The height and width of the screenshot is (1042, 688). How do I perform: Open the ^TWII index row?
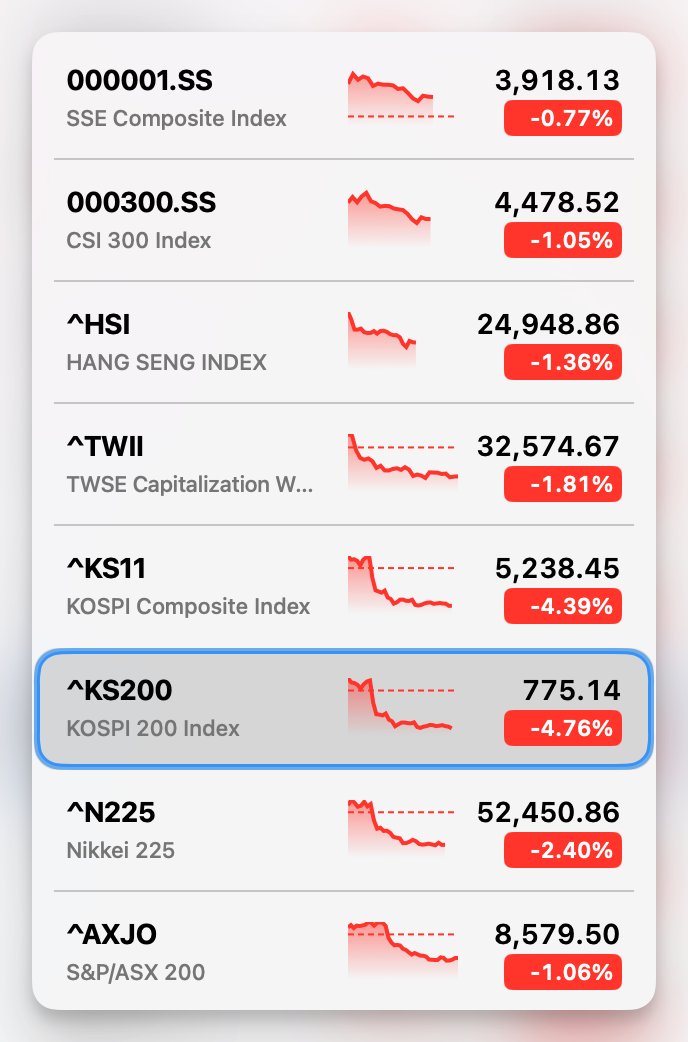coord(343,464)
